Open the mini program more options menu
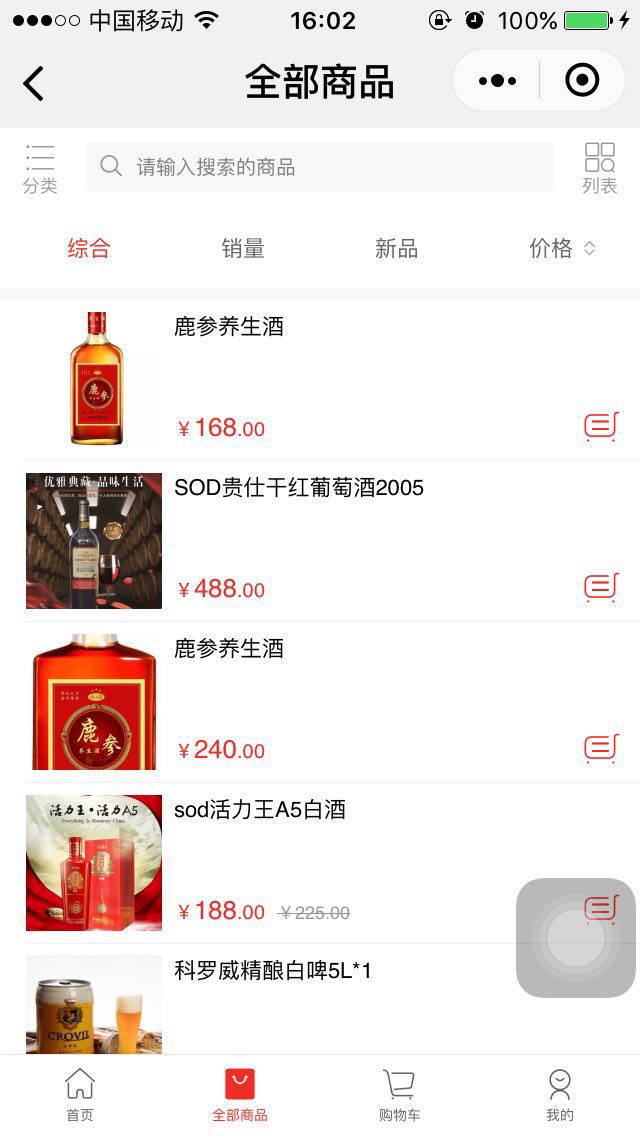Screen dimensions: 640x1136 [497, 81]
